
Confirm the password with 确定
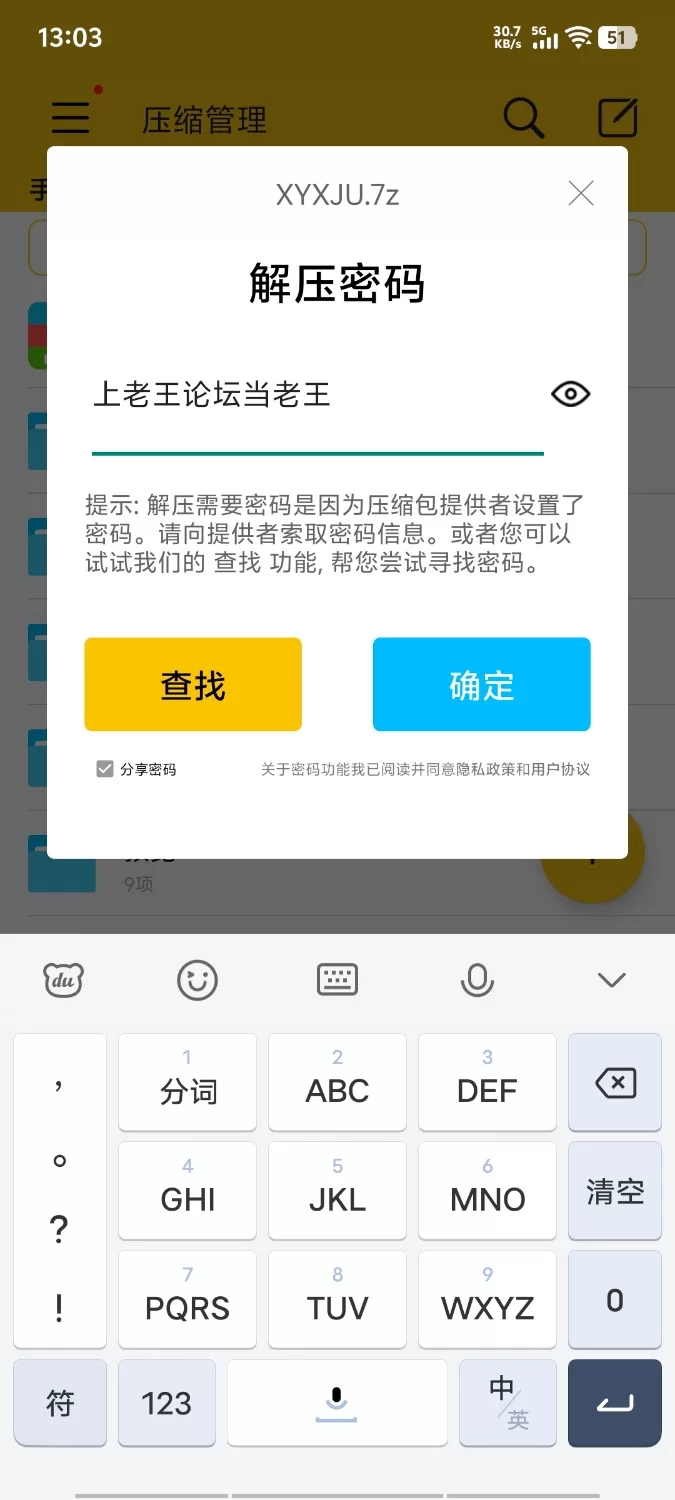pyautogui.click(x=481, y=685)
